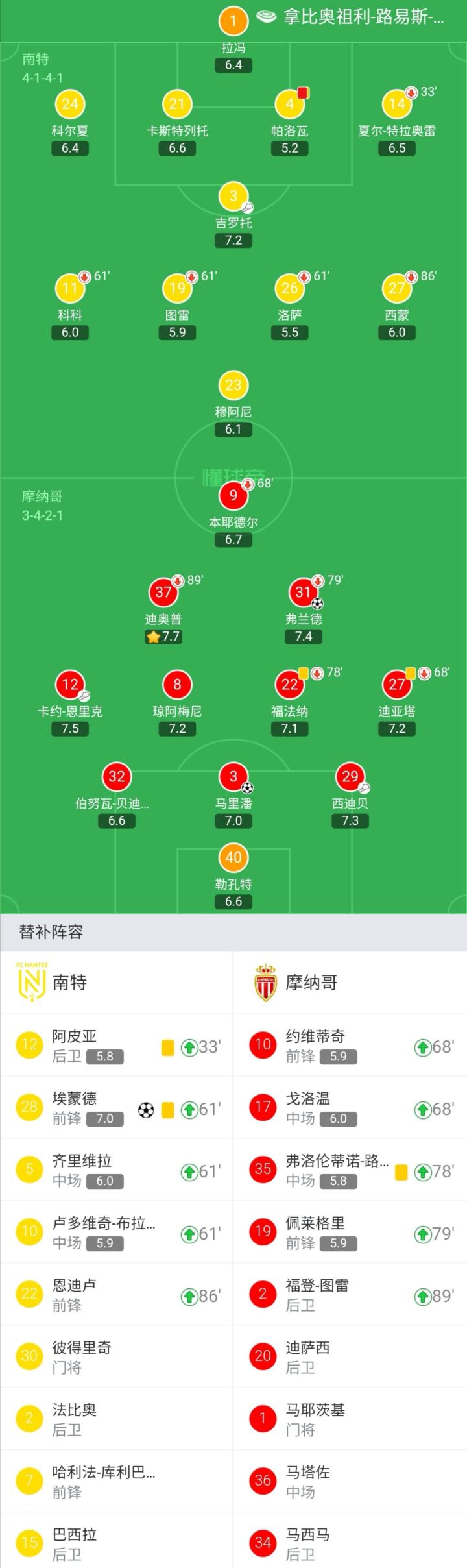Image resolution: width=467 pixels, height=1568 pixels.
Task: Open 弗兰德 number 31 details
Action: (x=304, y=593)
